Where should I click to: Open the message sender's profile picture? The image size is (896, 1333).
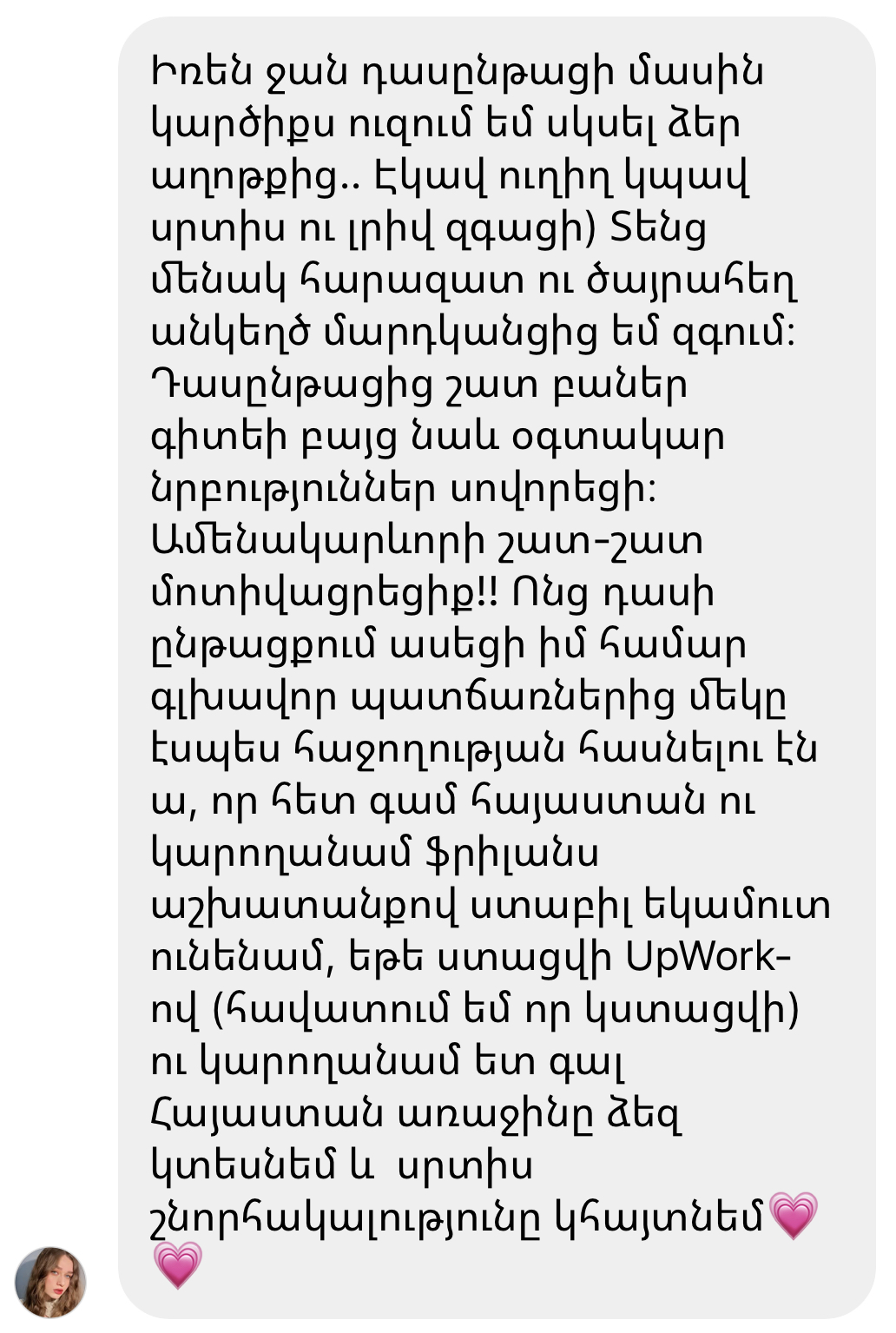pyautogui.click(x=50, y=1282)
